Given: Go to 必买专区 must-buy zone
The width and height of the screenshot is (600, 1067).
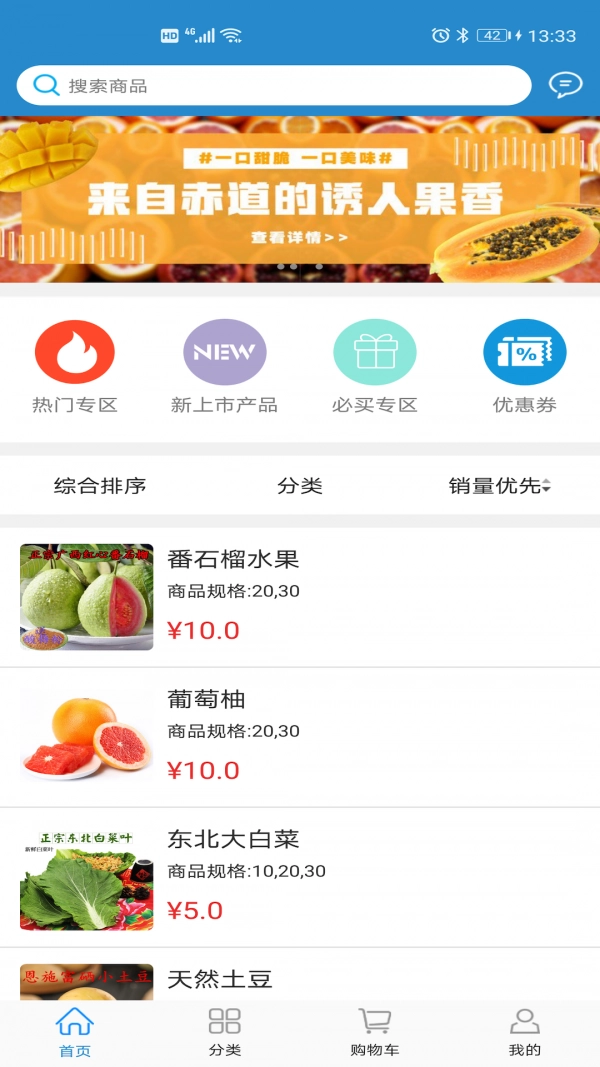Looking at the screenshot, I should [374, 366].
